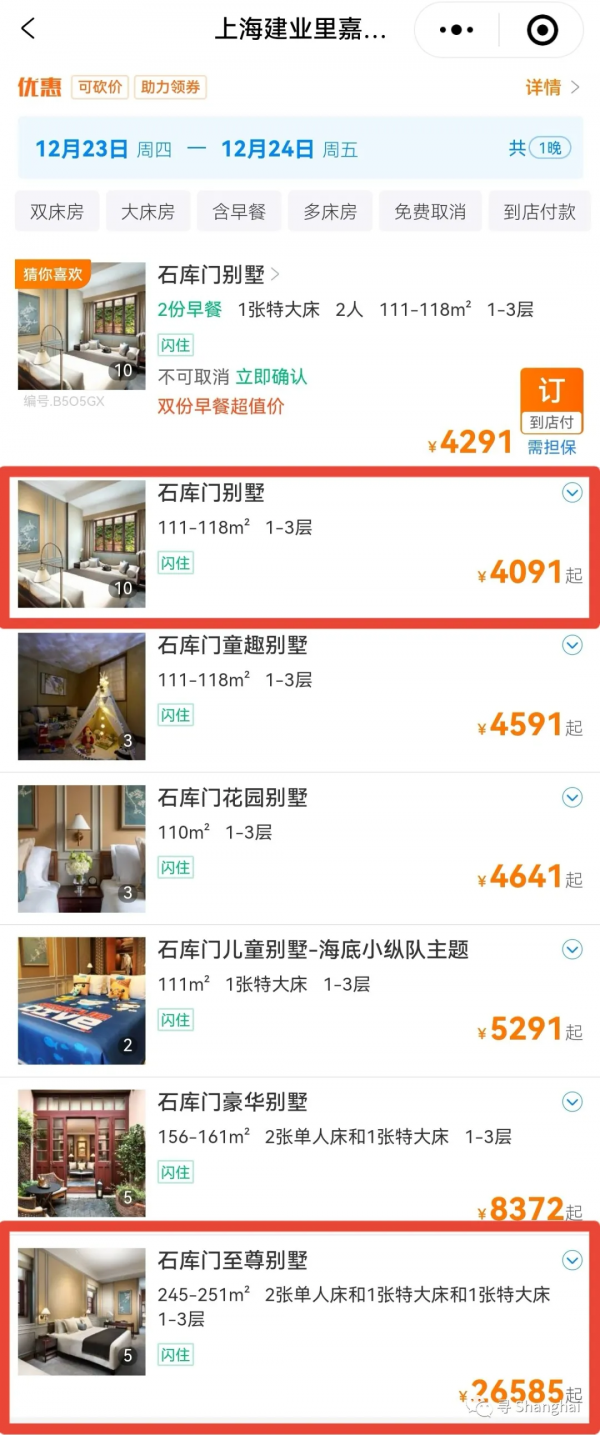Enable the 免费取消 filter
The height and width of the screenshot is (1435, 600).
(x=430, y=212)
